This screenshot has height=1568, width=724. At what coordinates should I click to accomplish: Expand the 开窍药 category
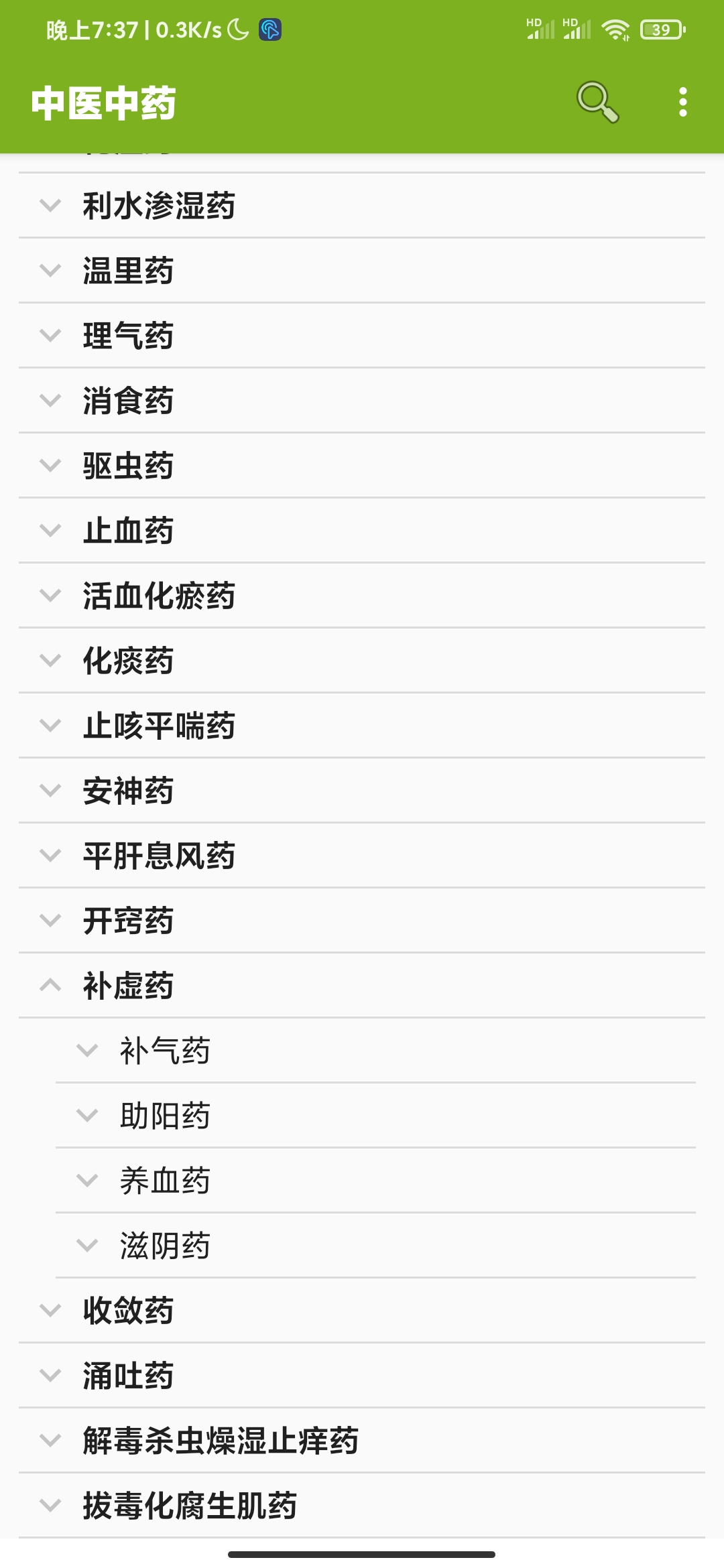[x=128, y=921]
